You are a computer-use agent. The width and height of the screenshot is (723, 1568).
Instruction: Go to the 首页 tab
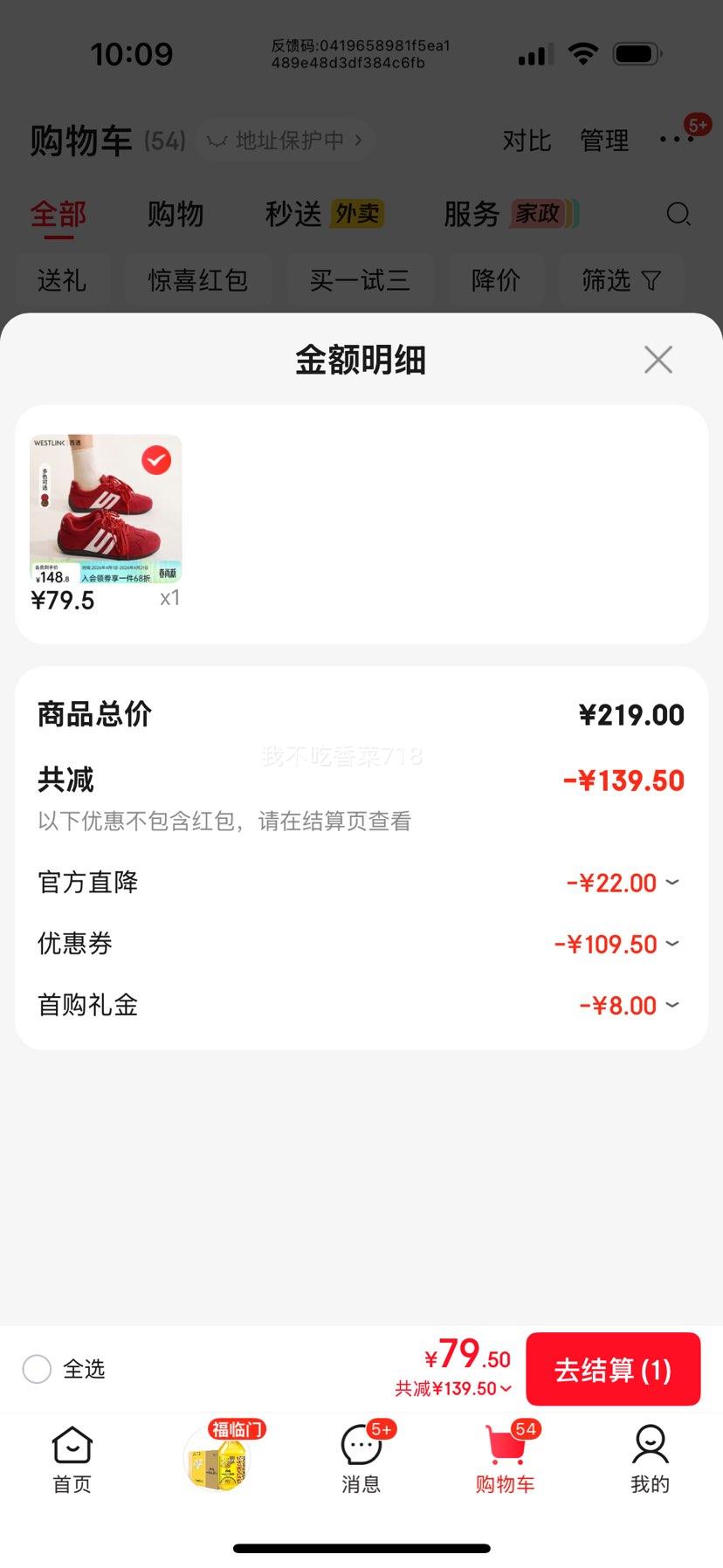(72, 1460)
